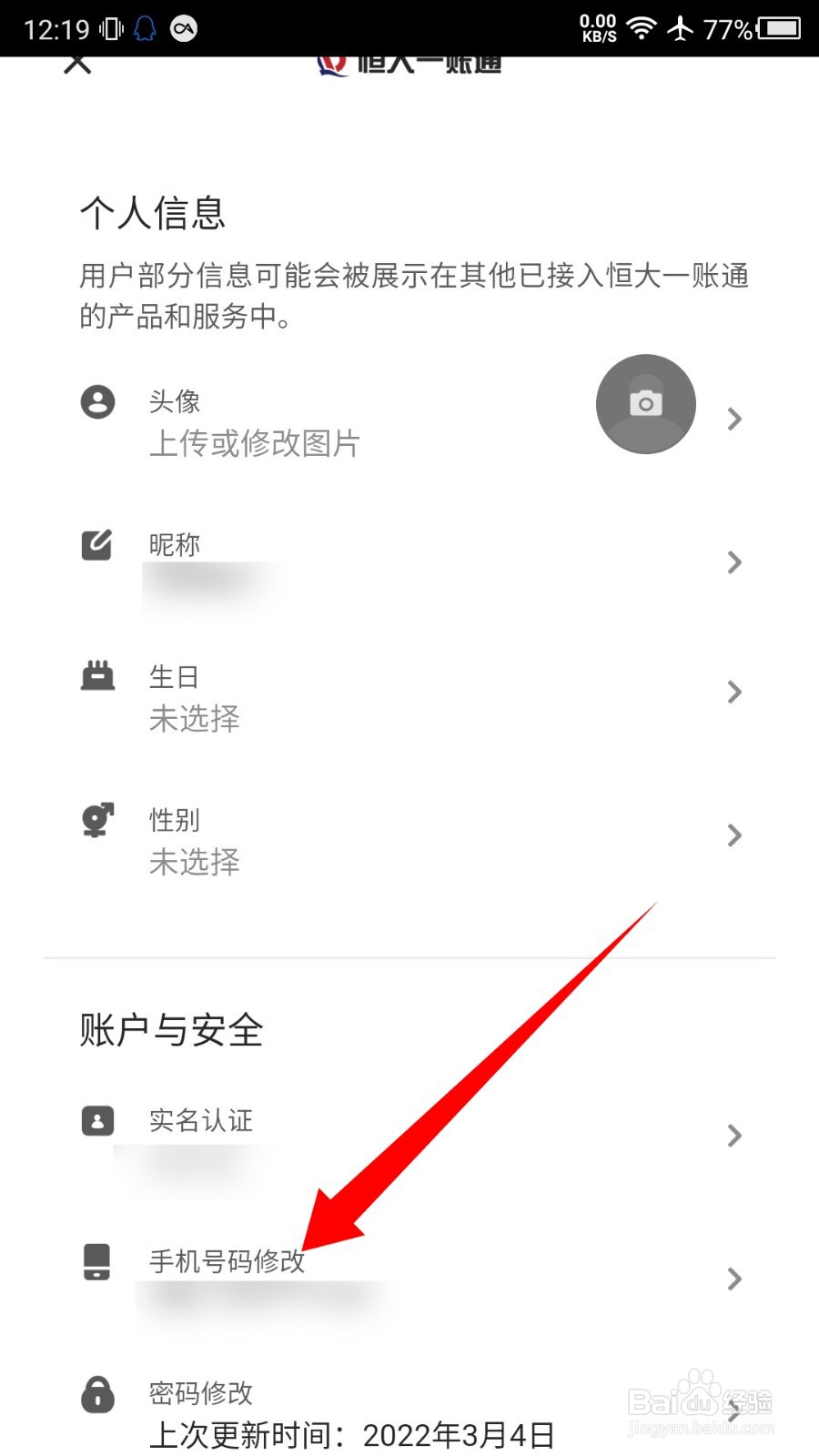Select 未选择 under 生日 to set birthday

[x=194, y=719]
